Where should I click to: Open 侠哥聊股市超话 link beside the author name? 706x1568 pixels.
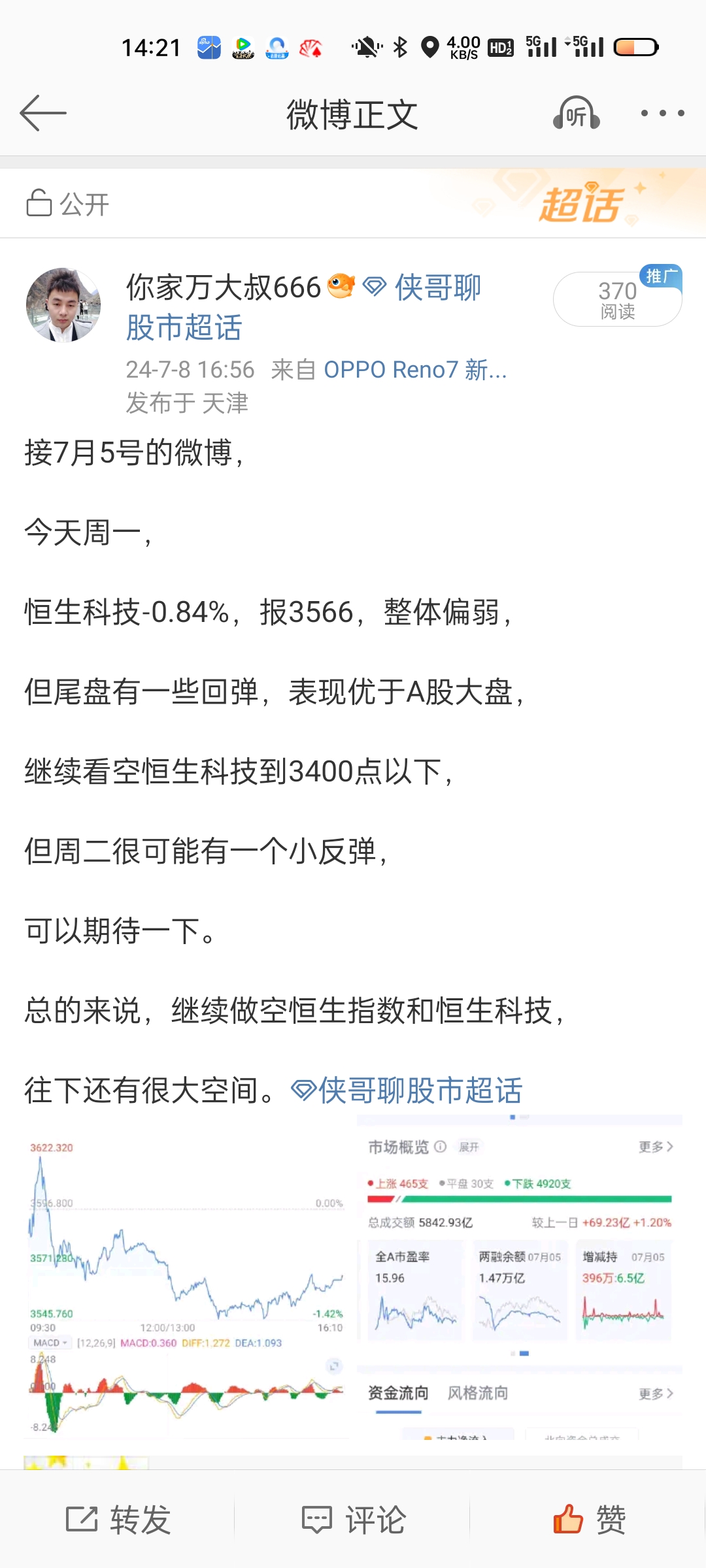(303, 307)
